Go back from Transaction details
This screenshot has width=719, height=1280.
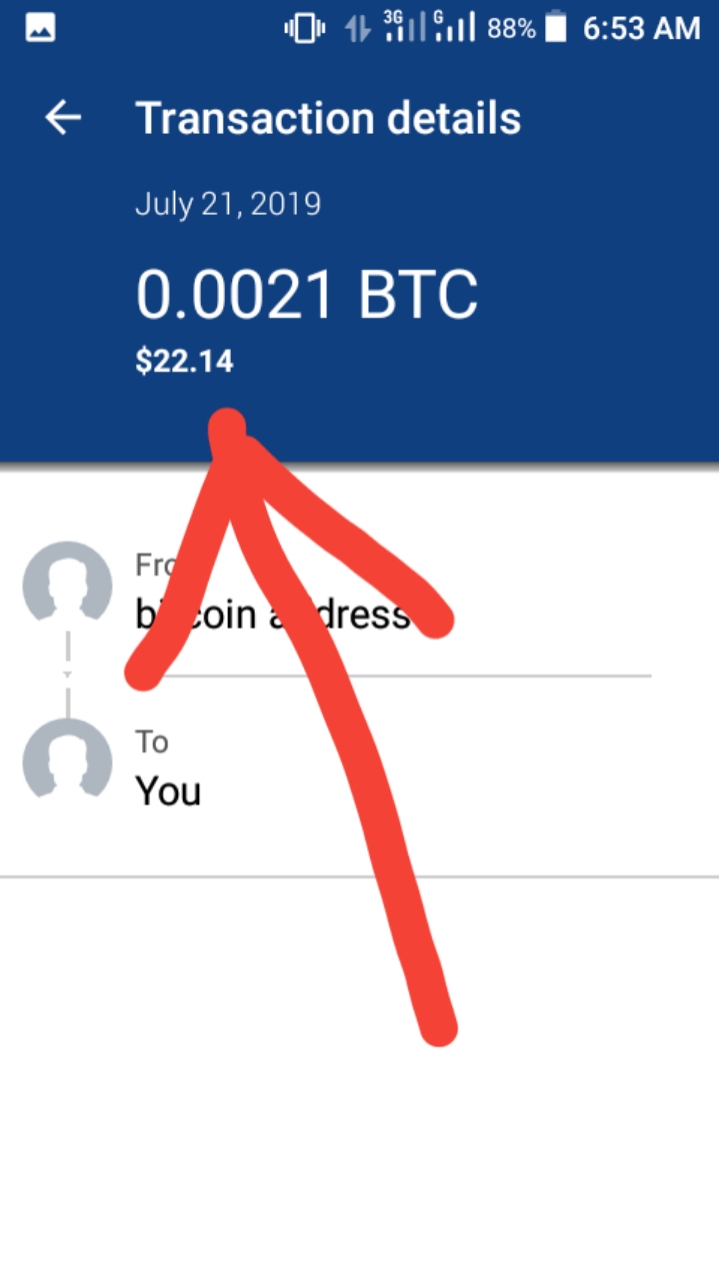point(63,118)
